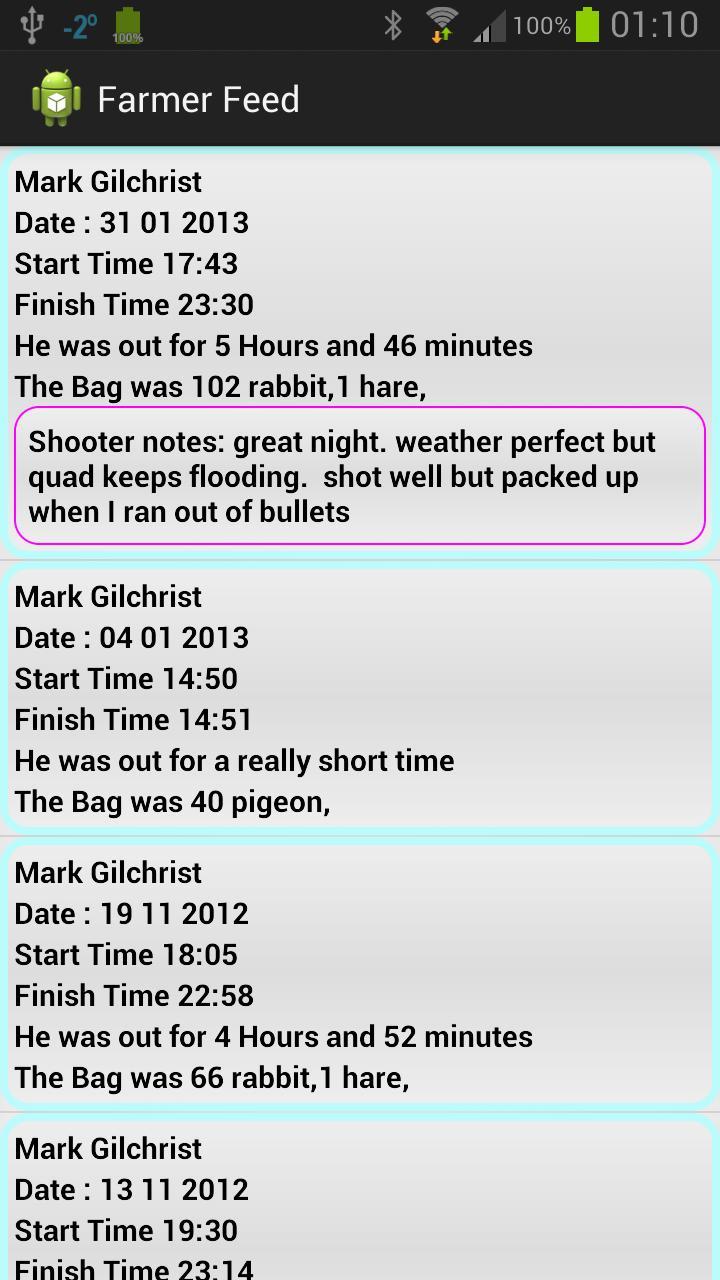Select the 19 11 2012 feed card
This screenshot has width=720, height=1280.
(360, 974)
